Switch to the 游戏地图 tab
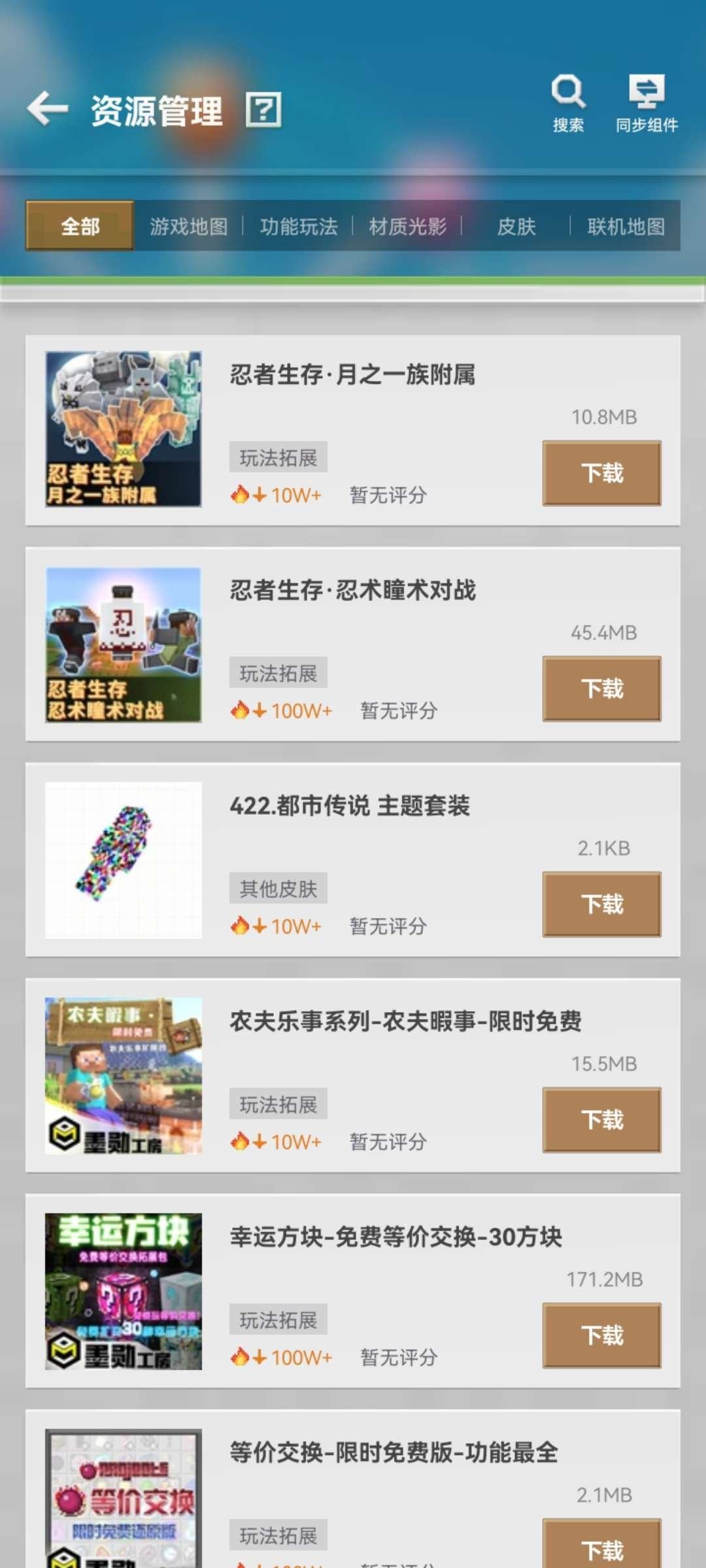This screenshot has width=706, height=1568. pos(190,227)
